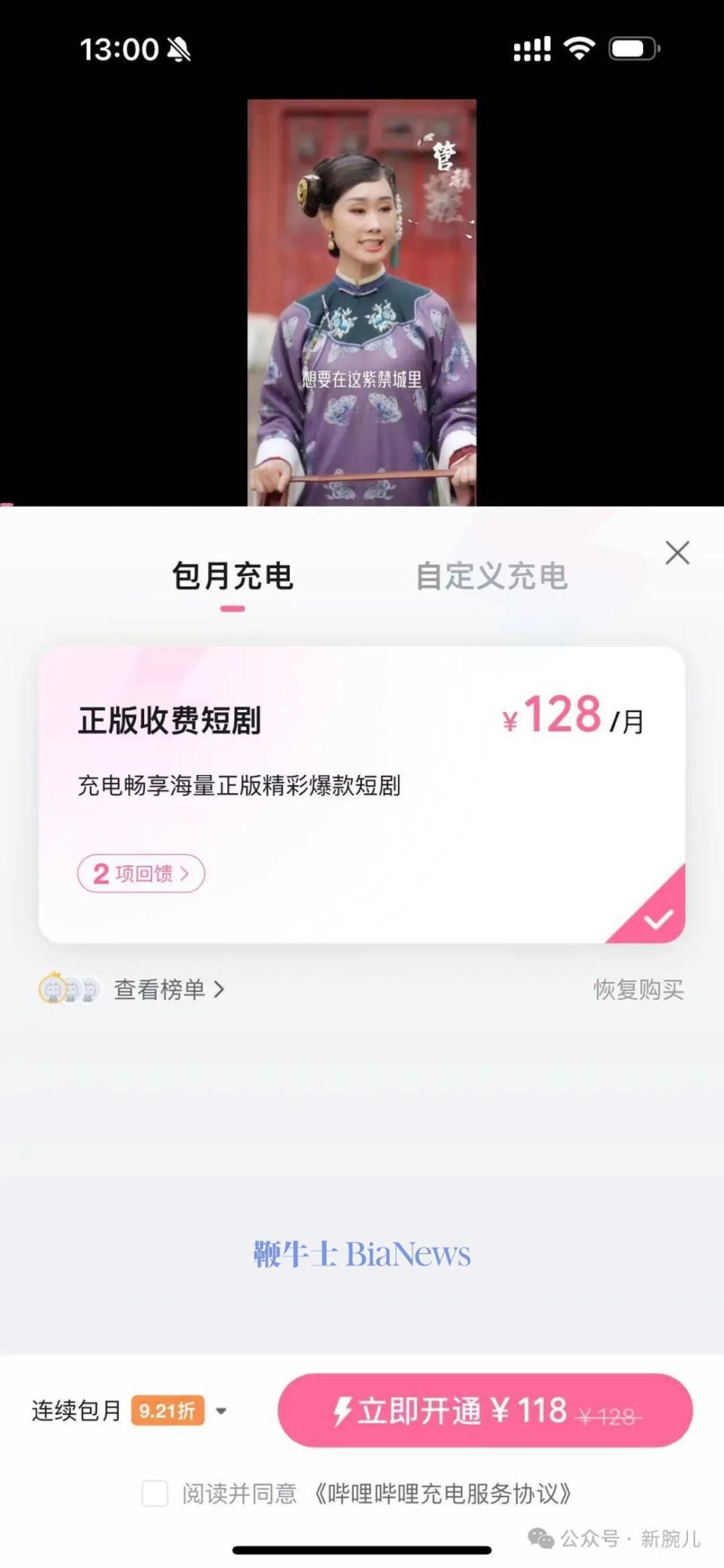This screenshot has width=724, height=1568.
Task: Expand the 2 项回馈 details
Action: point(140,873)
